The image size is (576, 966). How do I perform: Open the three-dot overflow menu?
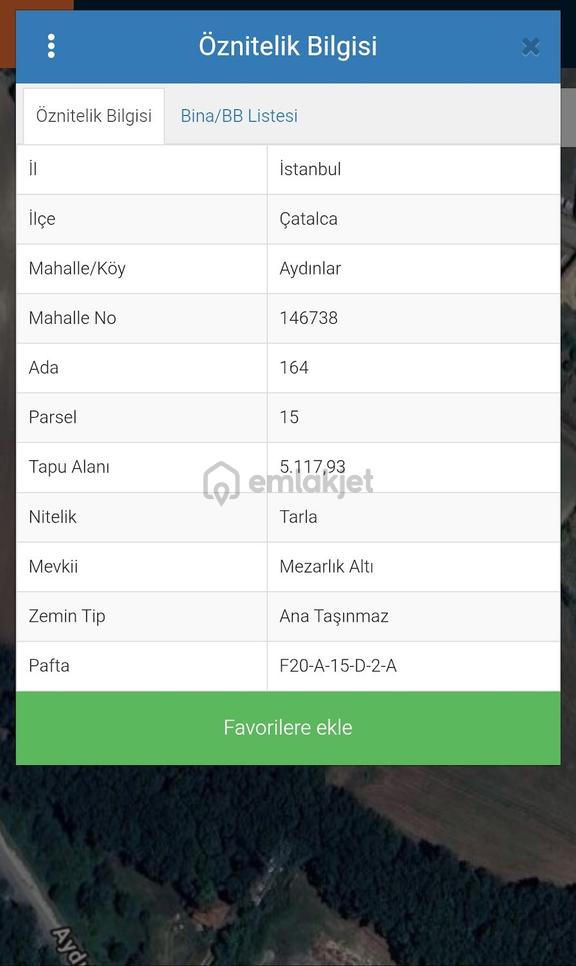51,46
